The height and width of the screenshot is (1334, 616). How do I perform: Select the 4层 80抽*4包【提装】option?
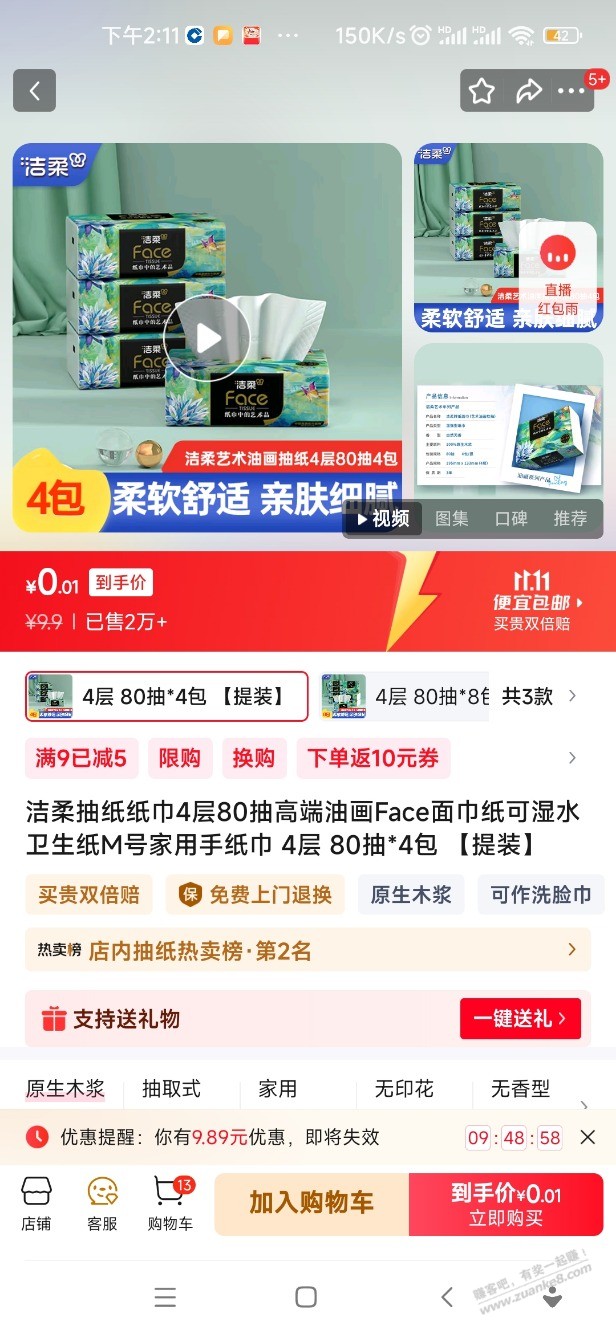[167, 696]
